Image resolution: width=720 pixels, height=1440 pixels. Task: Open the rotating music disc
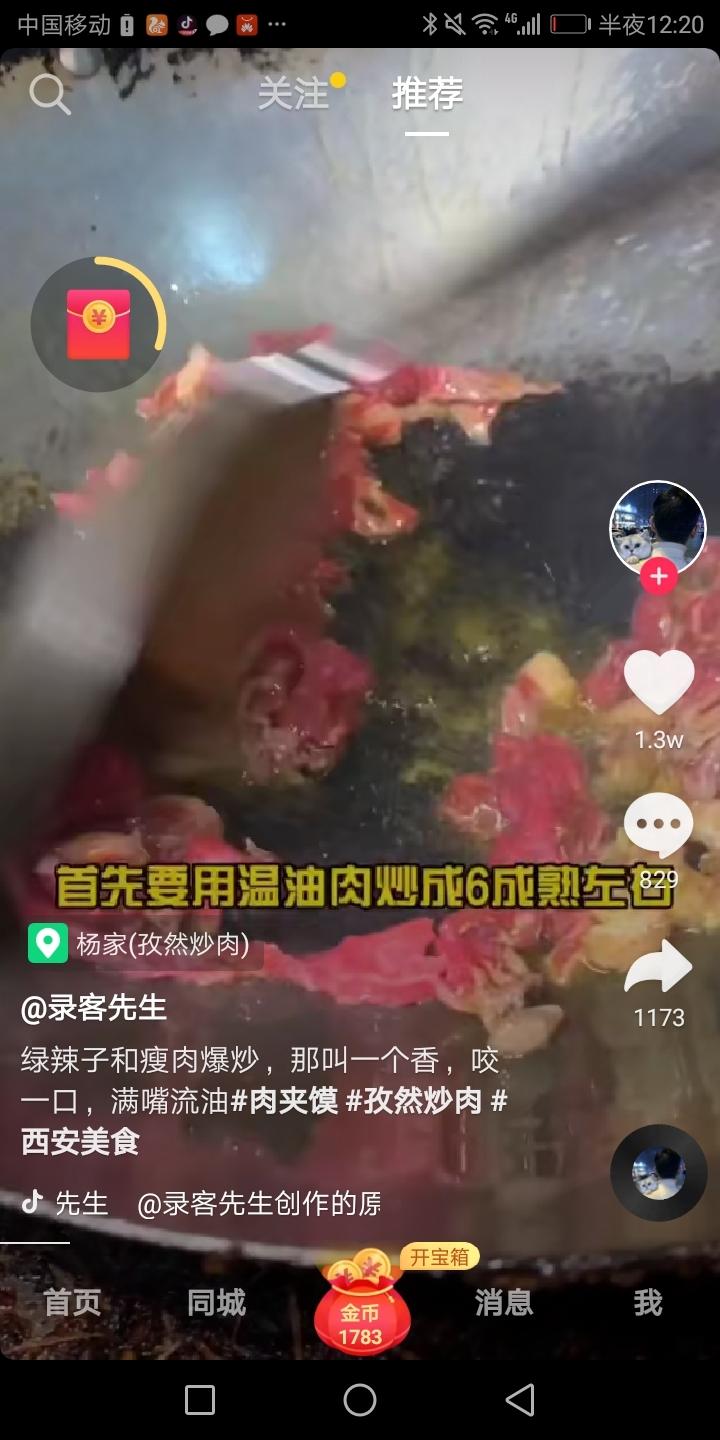click(658, 1172)
